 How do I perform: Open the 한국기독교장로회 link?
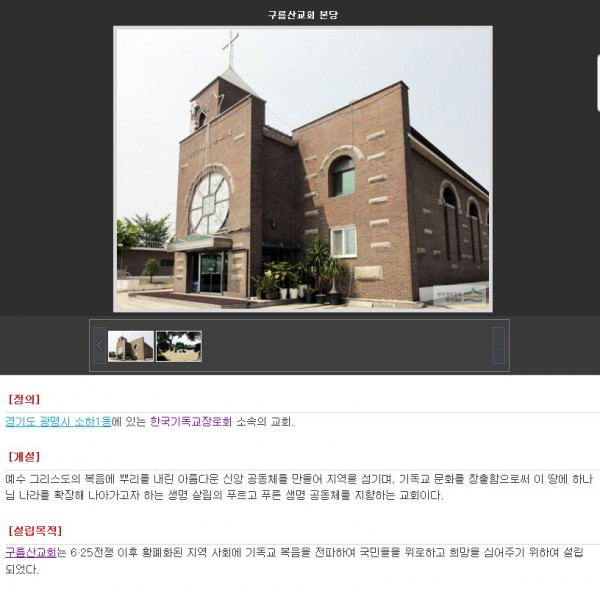coord(190,422)
